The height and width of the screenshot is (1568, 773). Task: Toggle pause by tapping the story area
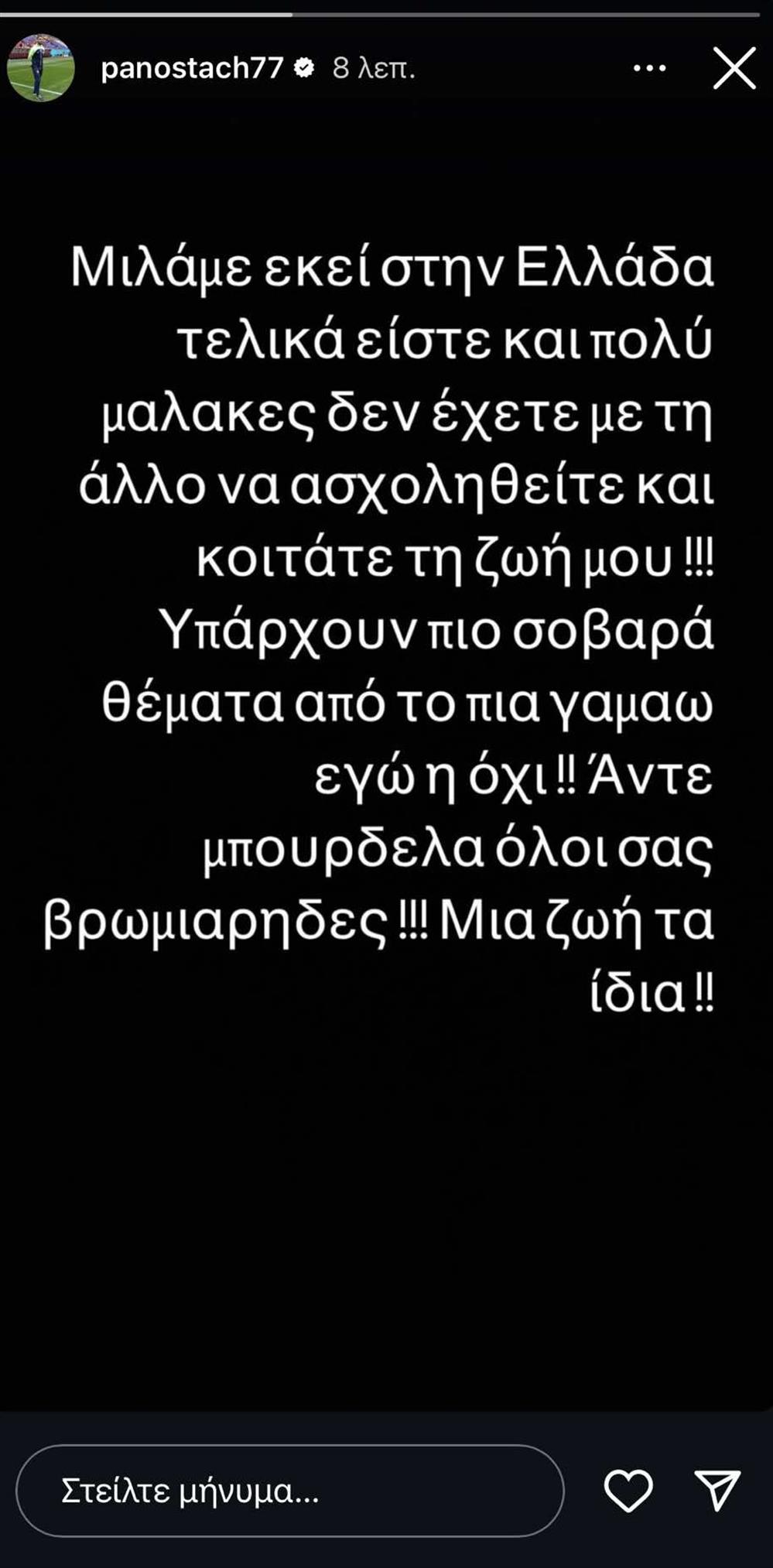pos(387,774)
